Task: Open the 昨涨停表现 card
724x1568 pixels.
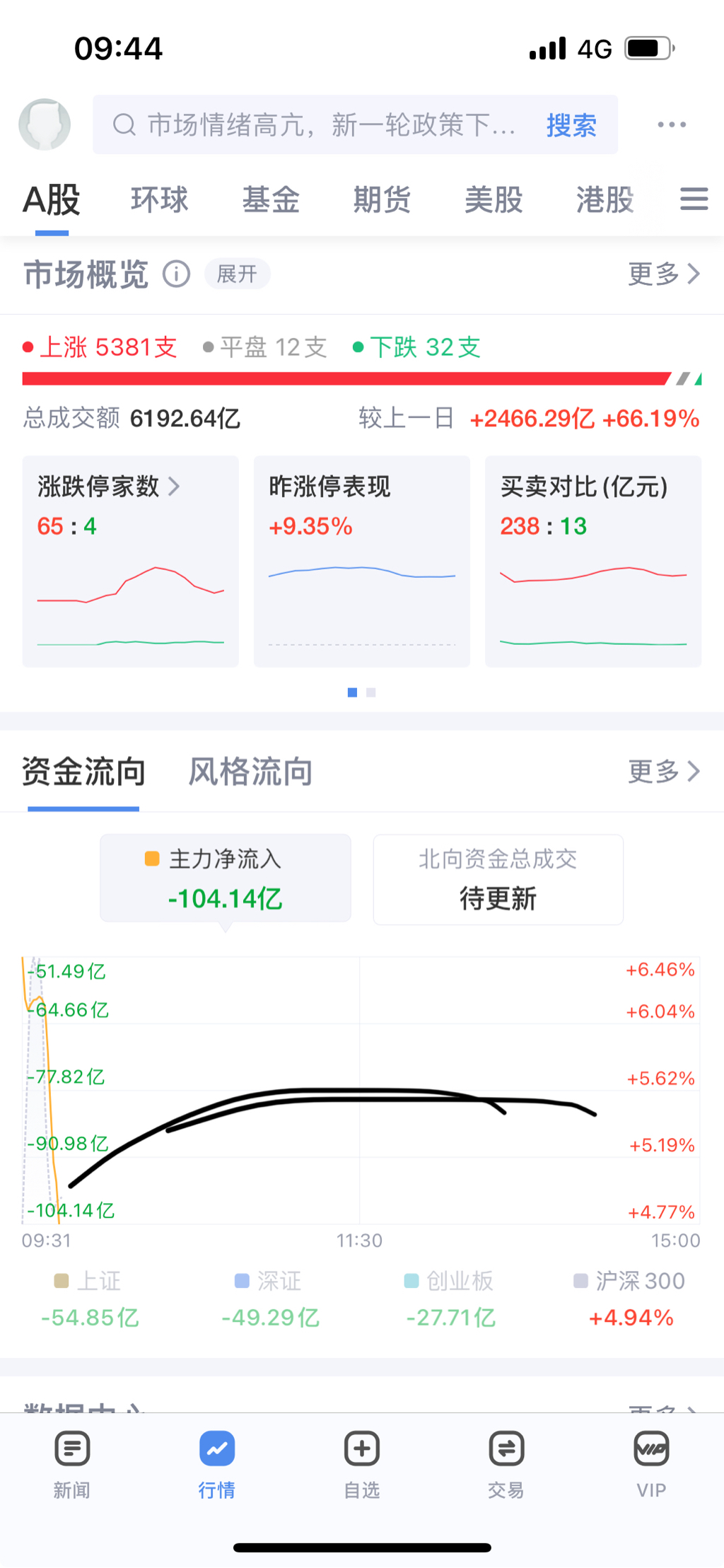Action: pyautogui.click(x=361, y=561)
